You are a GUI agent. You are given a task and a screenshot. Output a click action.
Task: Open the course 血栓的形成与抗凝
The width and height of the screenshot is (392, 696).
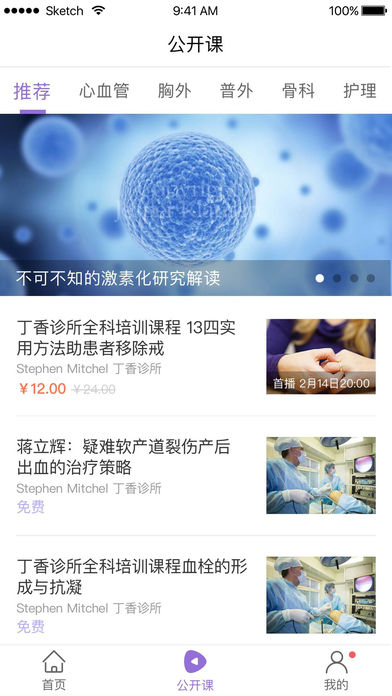tap(196, 595)
